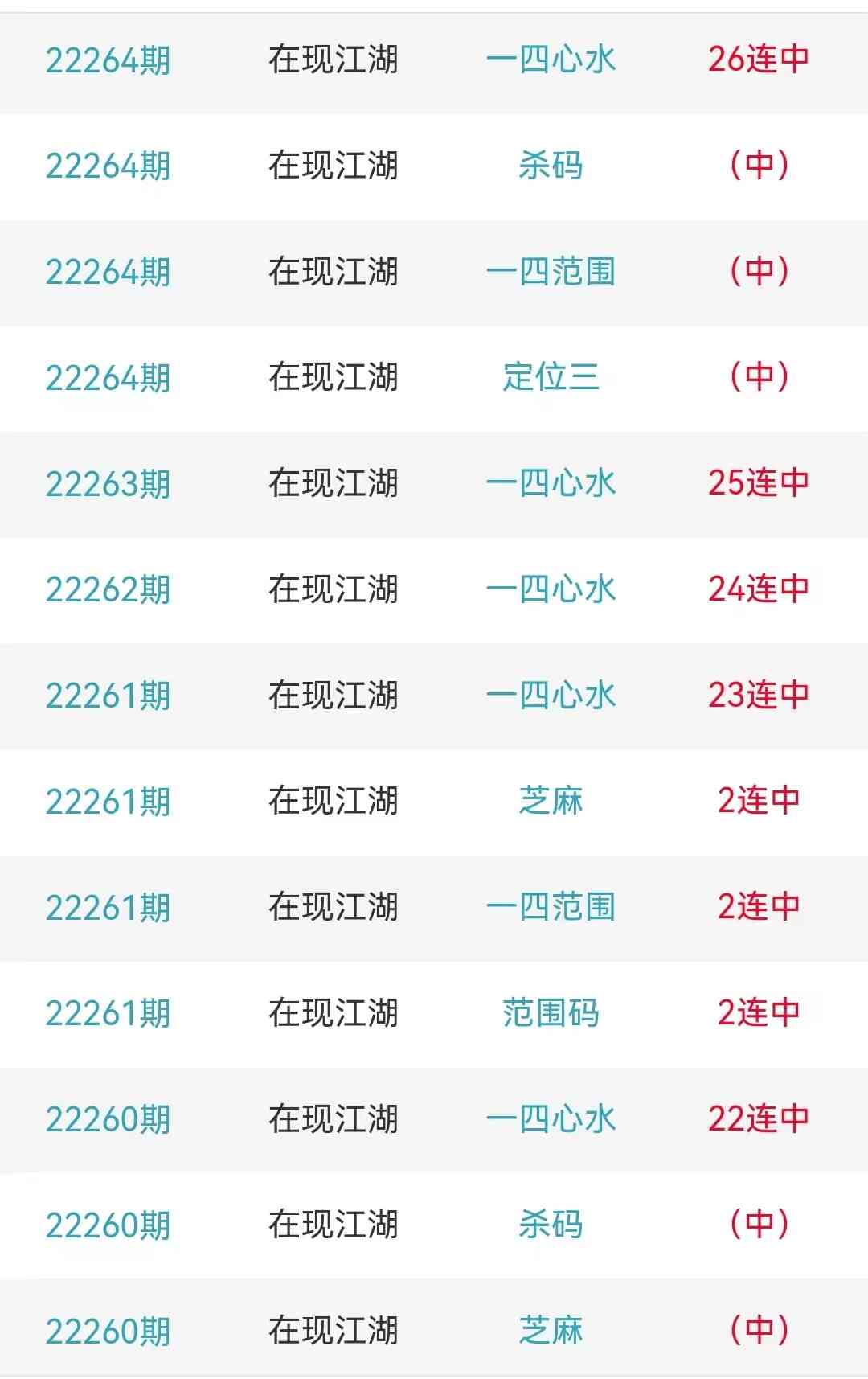Open the 22261期 芝麻 2连中 entry
868x1379 pixels.
pyautogui.click(x=551, y=801)
